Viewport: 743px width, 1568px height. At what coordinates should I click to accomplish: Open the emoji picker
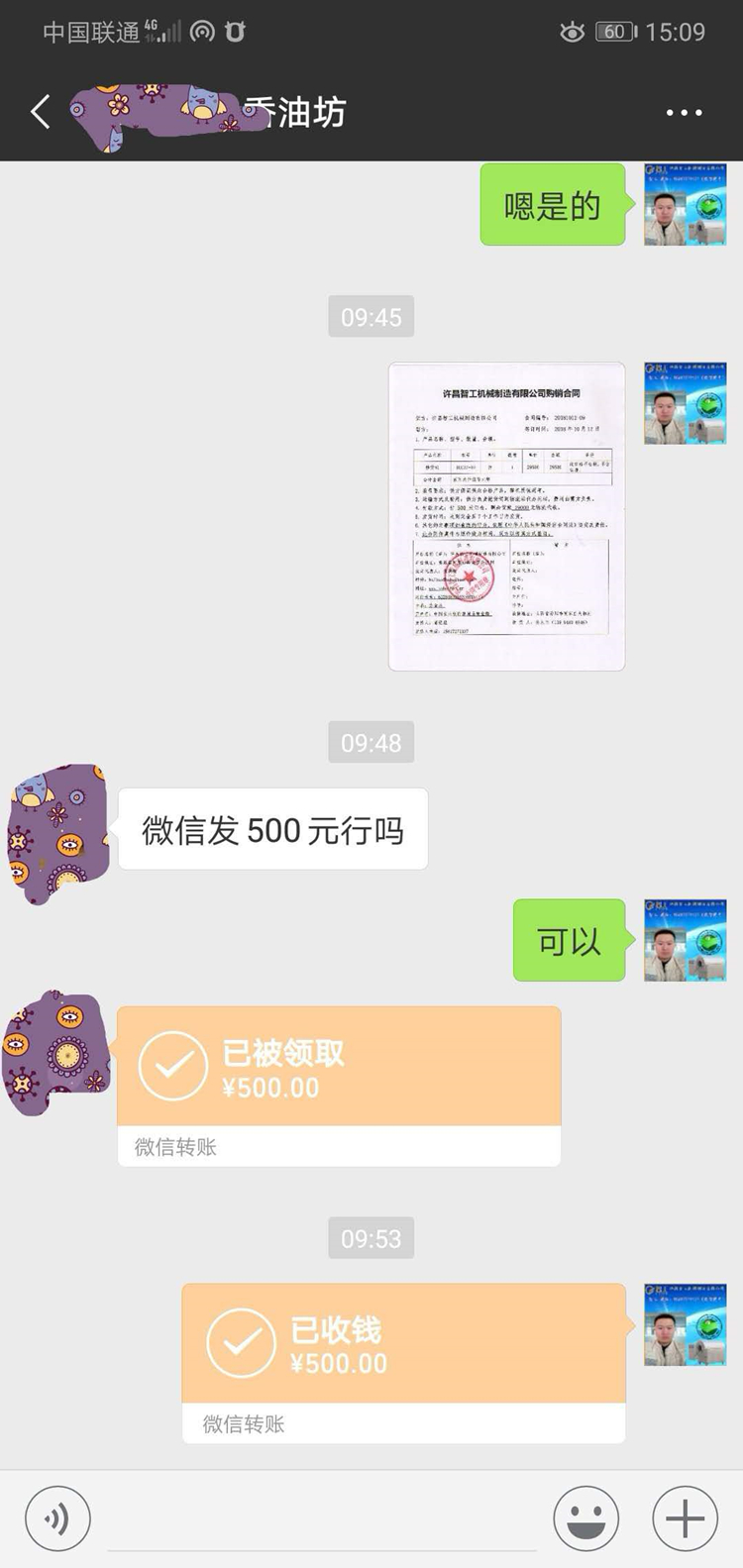tap(586, 1518)
